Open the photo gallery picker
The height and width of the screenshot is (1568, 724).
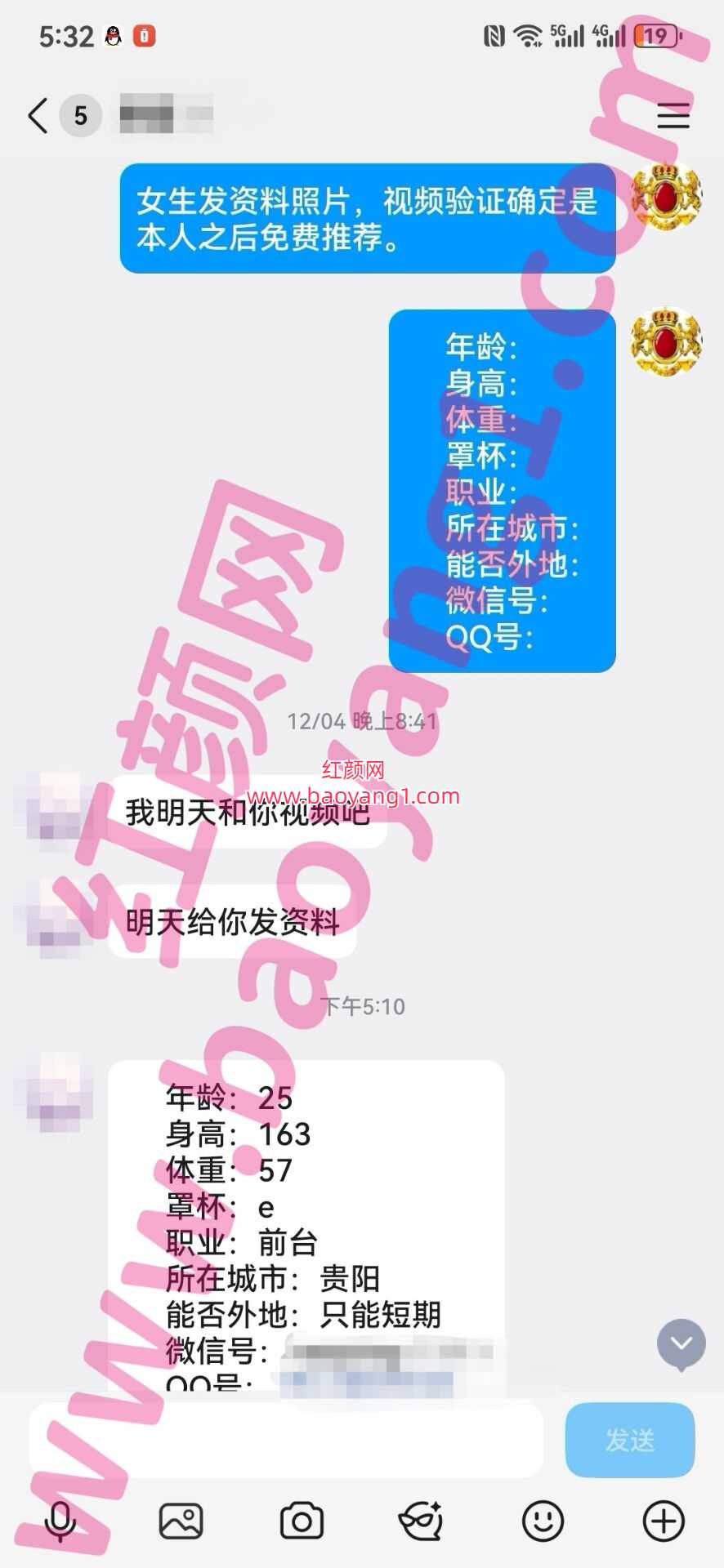[x=181, y=1521]
